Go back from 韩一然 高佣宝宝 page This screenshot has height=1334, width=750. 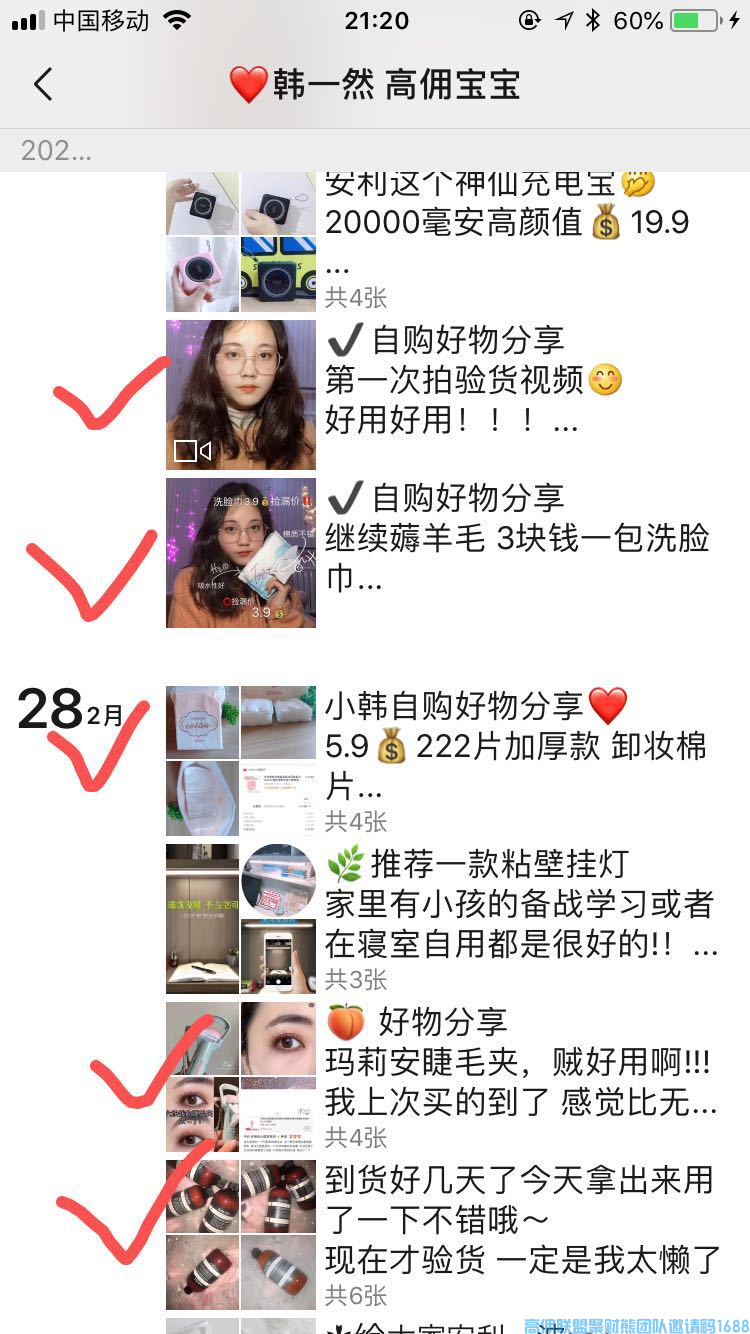42,85
